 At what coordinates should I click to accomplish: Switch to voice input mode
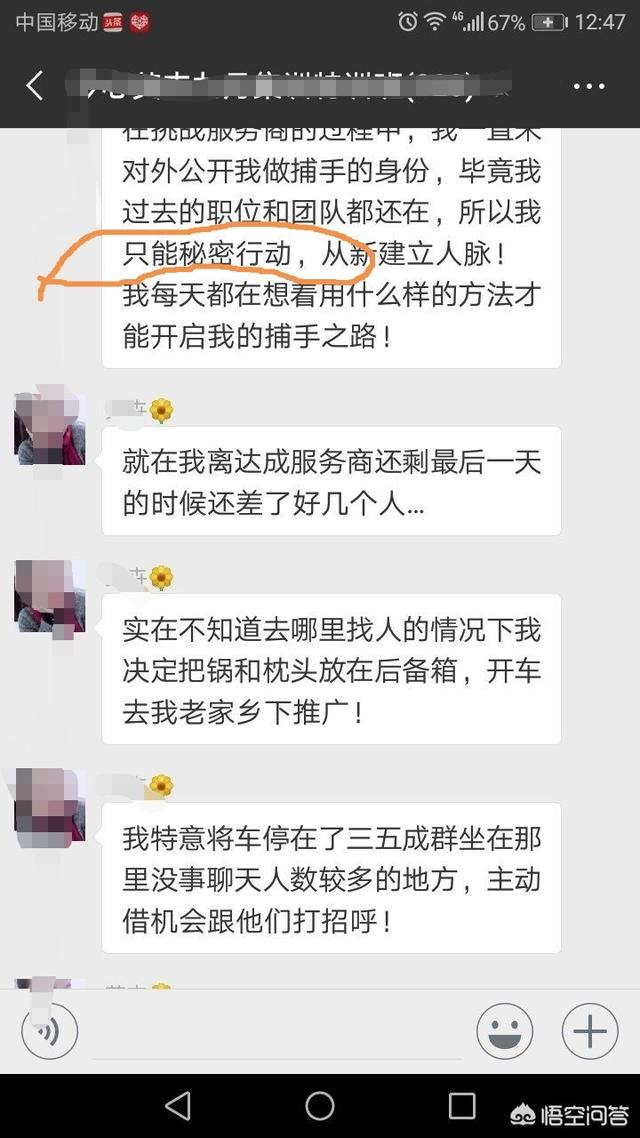coord(49,1031)
